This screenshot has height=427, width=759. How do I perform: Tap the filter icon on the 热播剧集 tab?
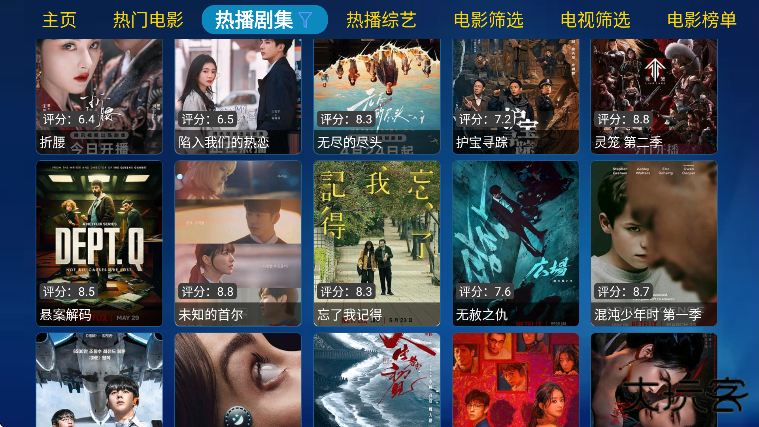[306, 20]
